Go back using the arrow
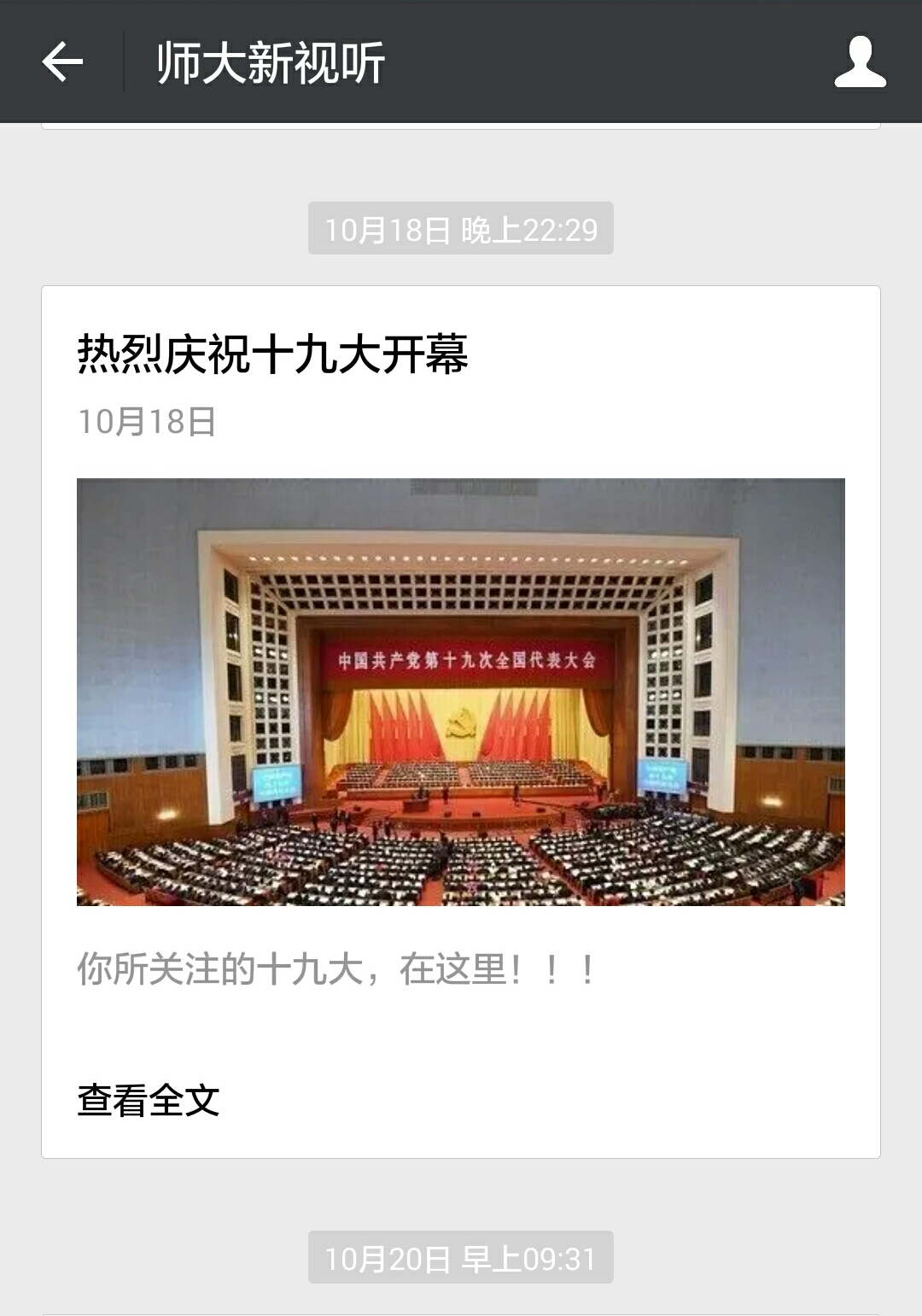The width and height of the screenshot is (922, 1316). 62,61
